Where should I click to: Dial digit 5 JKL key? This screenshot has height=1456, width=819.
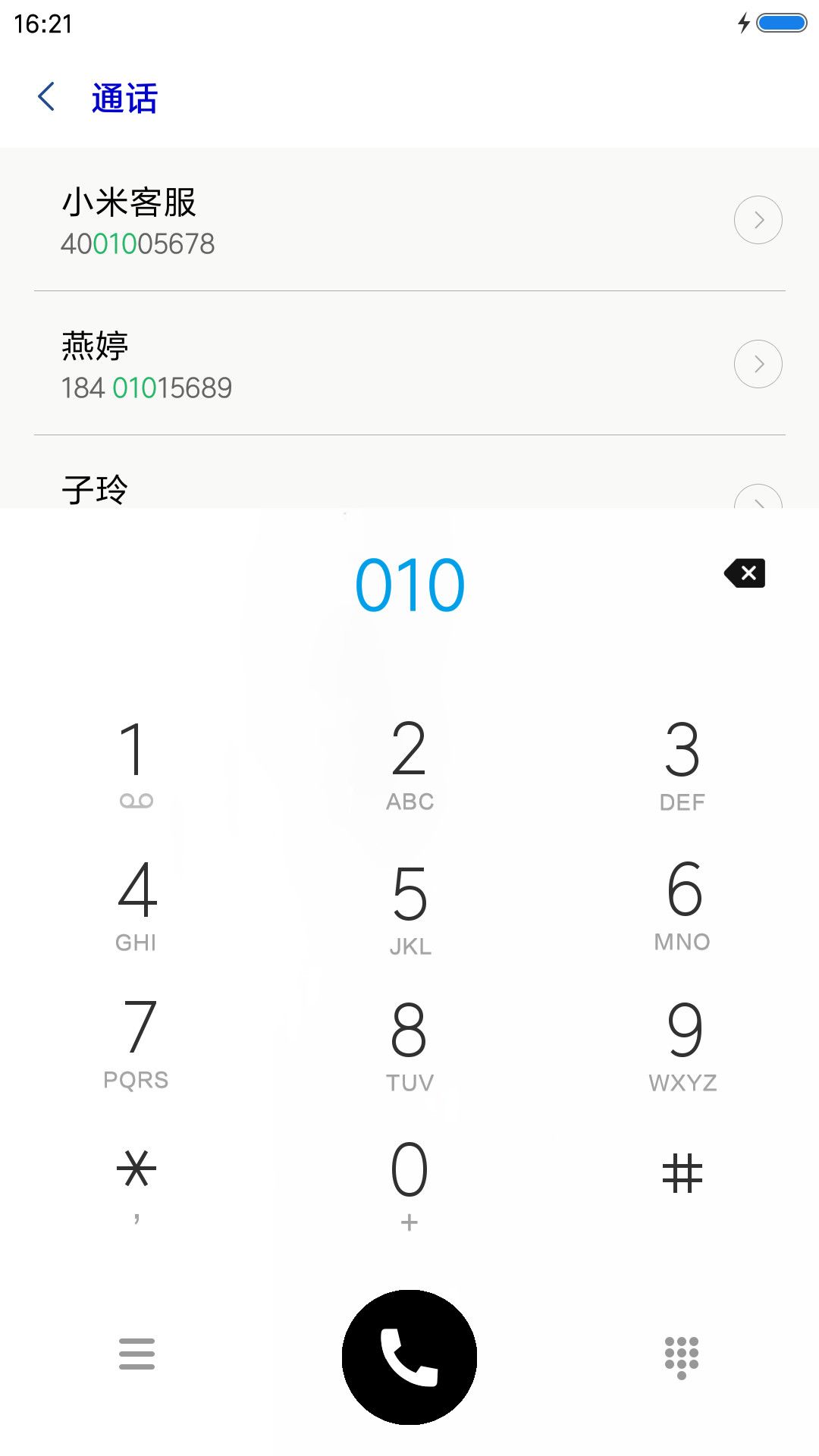tap(409, 905)
